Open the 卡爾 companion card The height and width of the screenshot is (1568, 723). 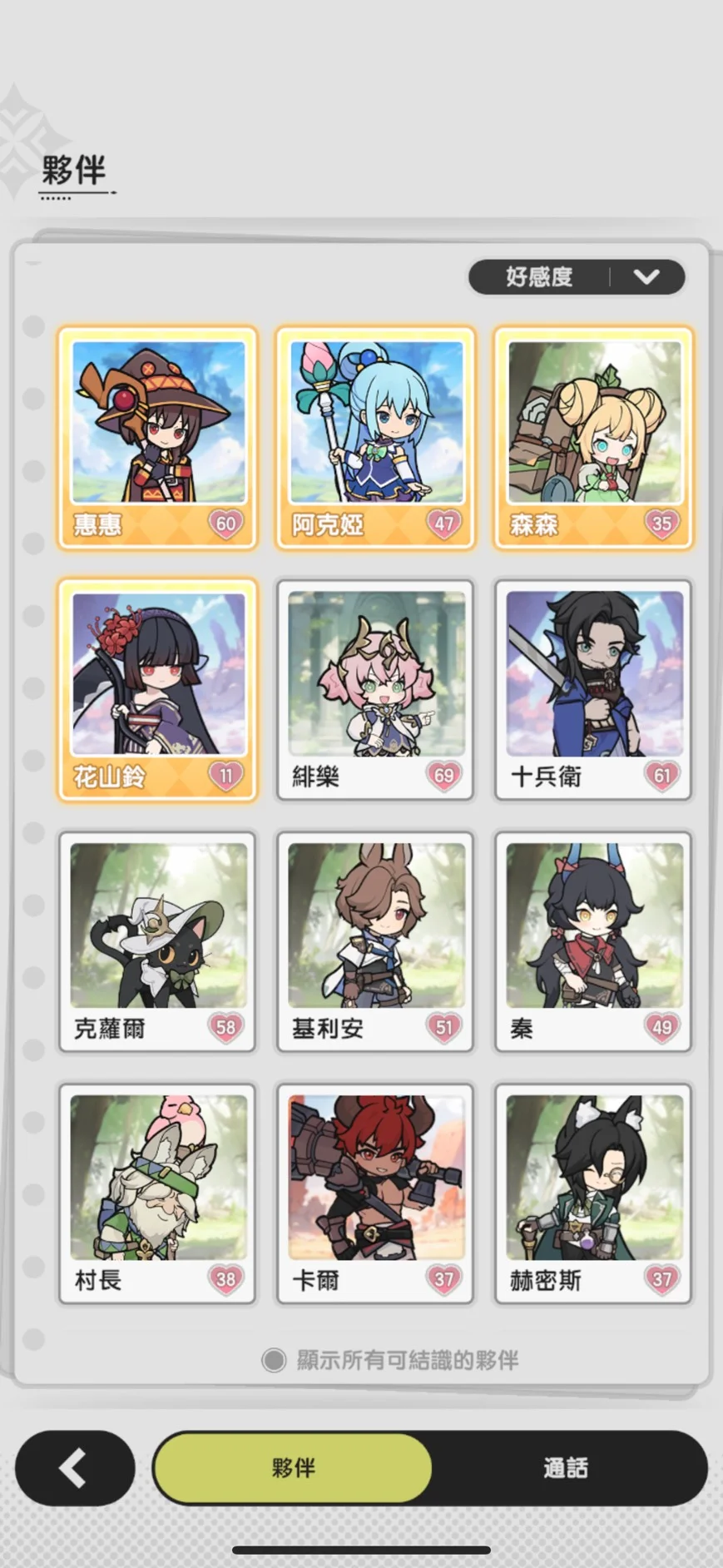click(x=375, y=1193)
